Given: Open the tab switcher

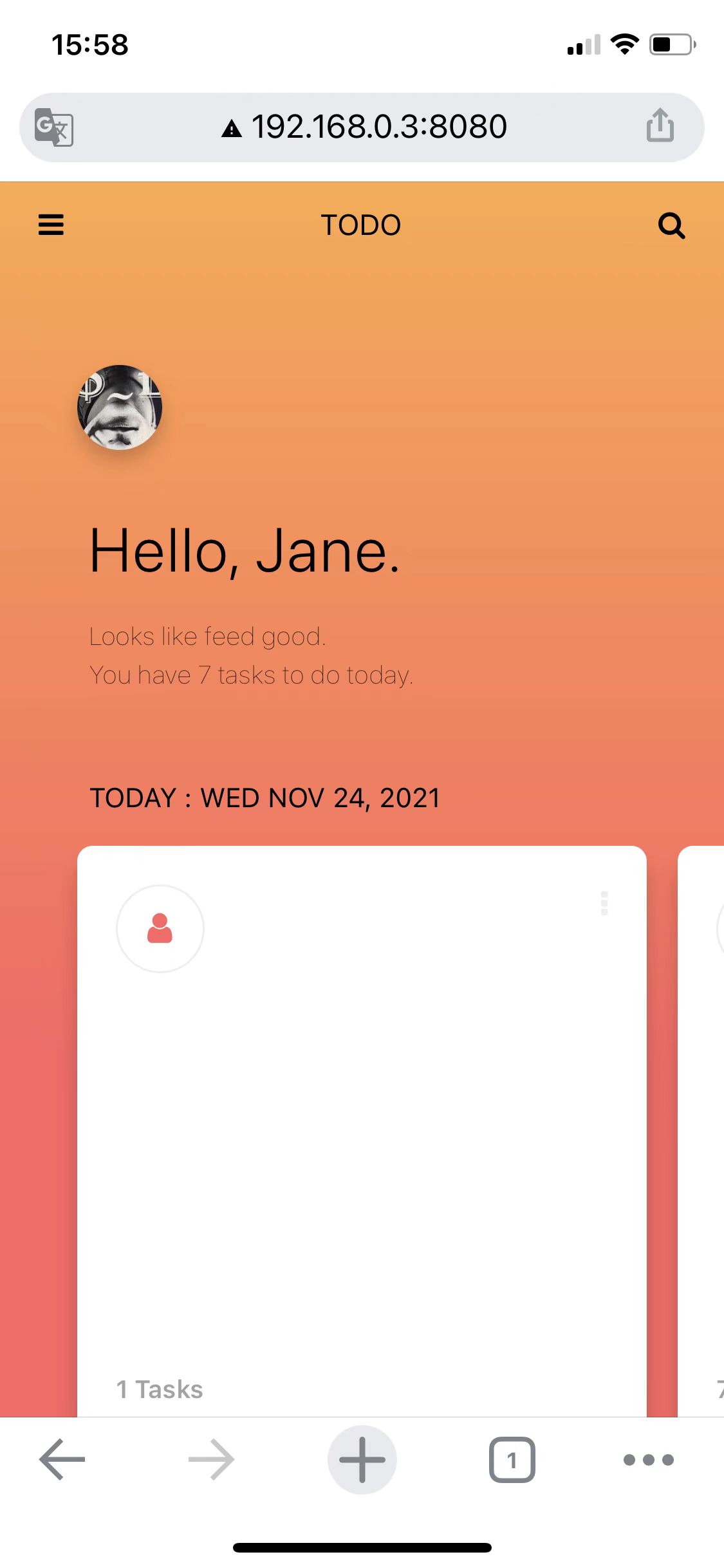Looking at the screenshot, I should (512, 1459).
